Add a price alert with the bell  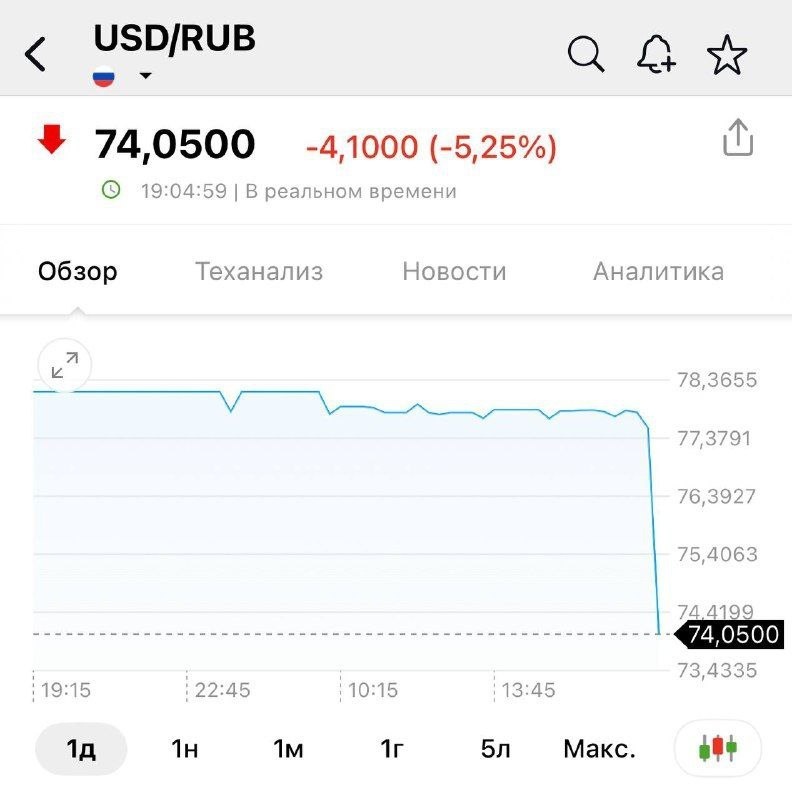(x=656, y=54)
